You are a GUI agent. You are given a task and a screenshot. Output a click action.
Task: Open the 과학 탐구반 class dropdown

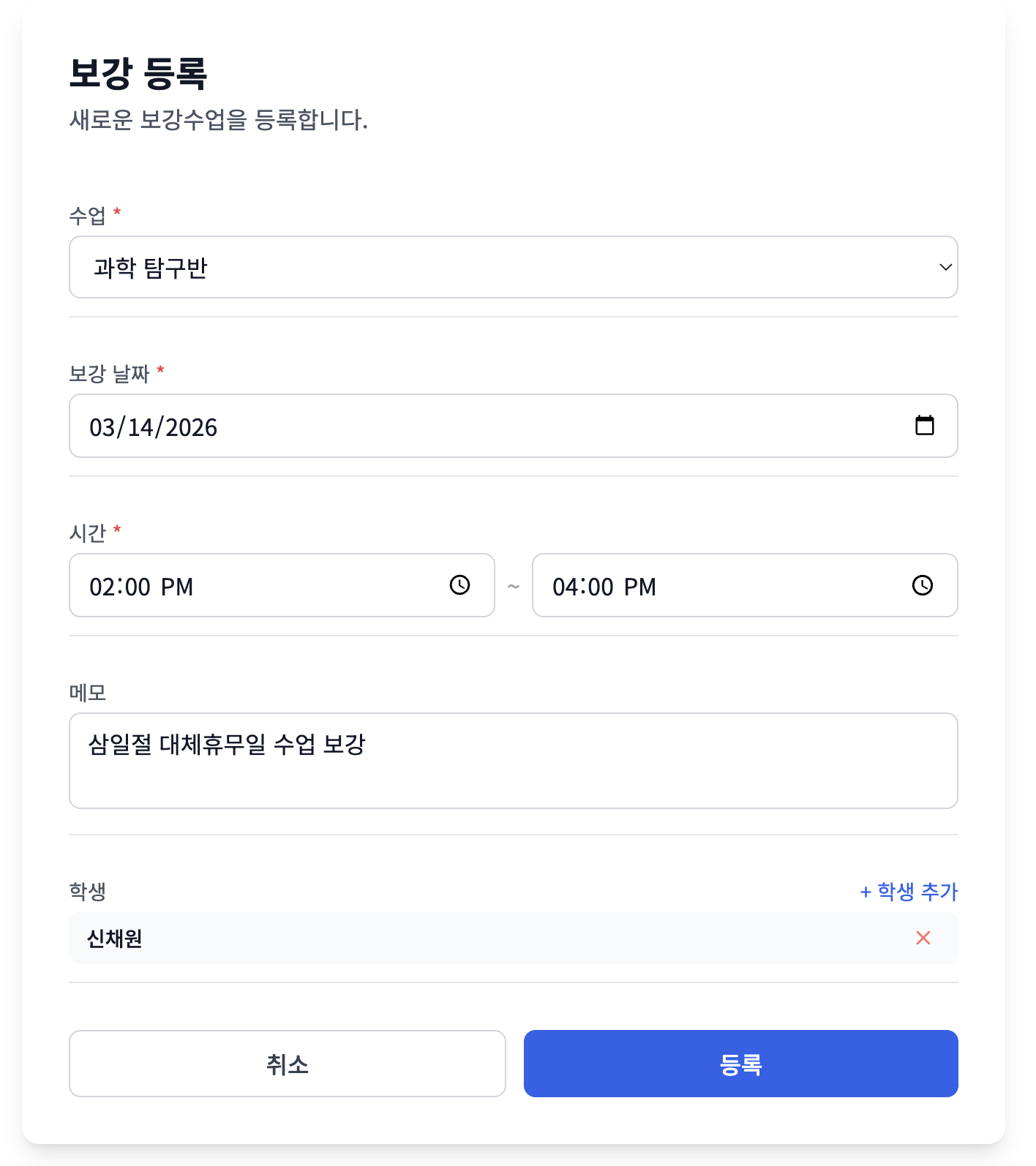pos(512,267)
